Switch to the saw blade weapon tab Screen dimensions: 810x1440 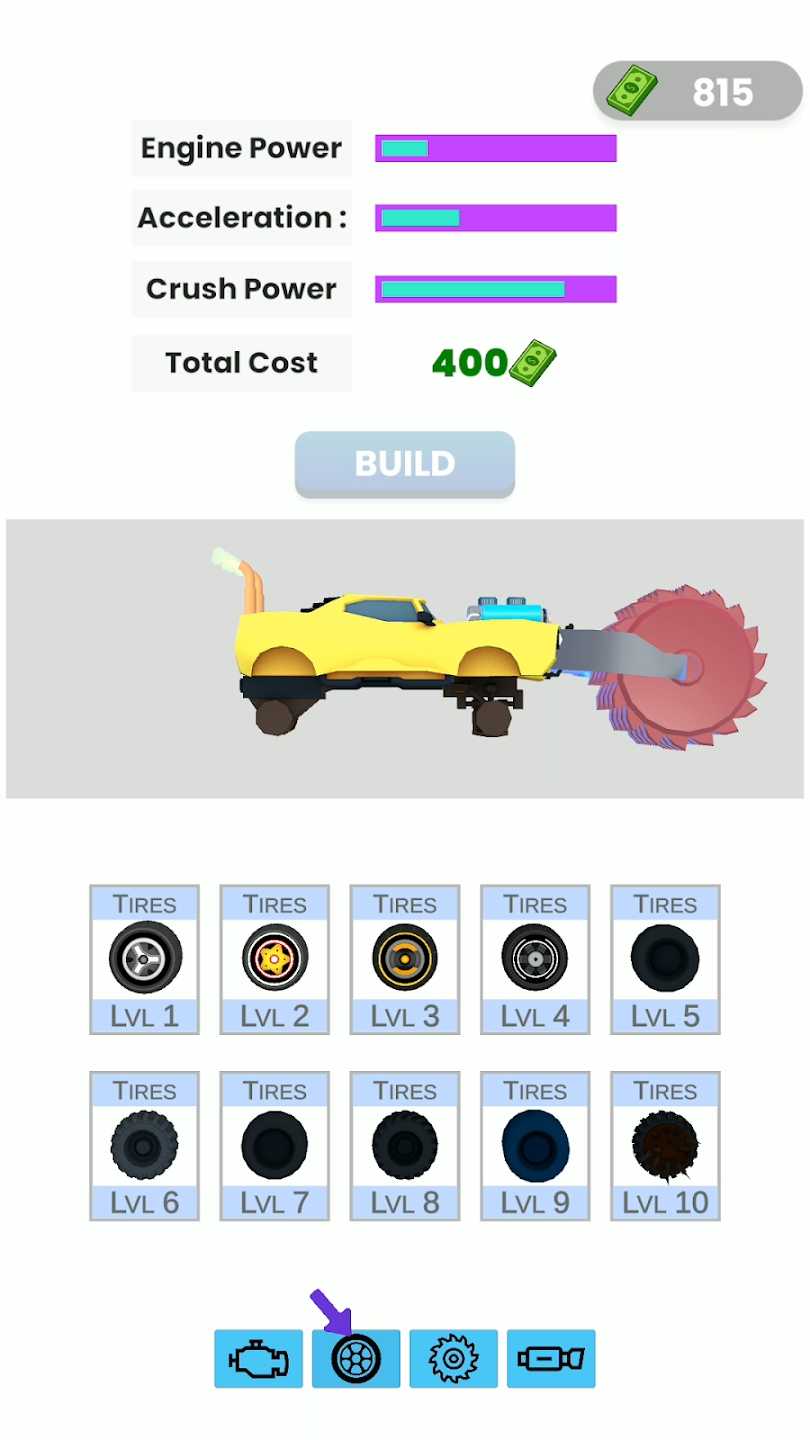click(453, 1359)
